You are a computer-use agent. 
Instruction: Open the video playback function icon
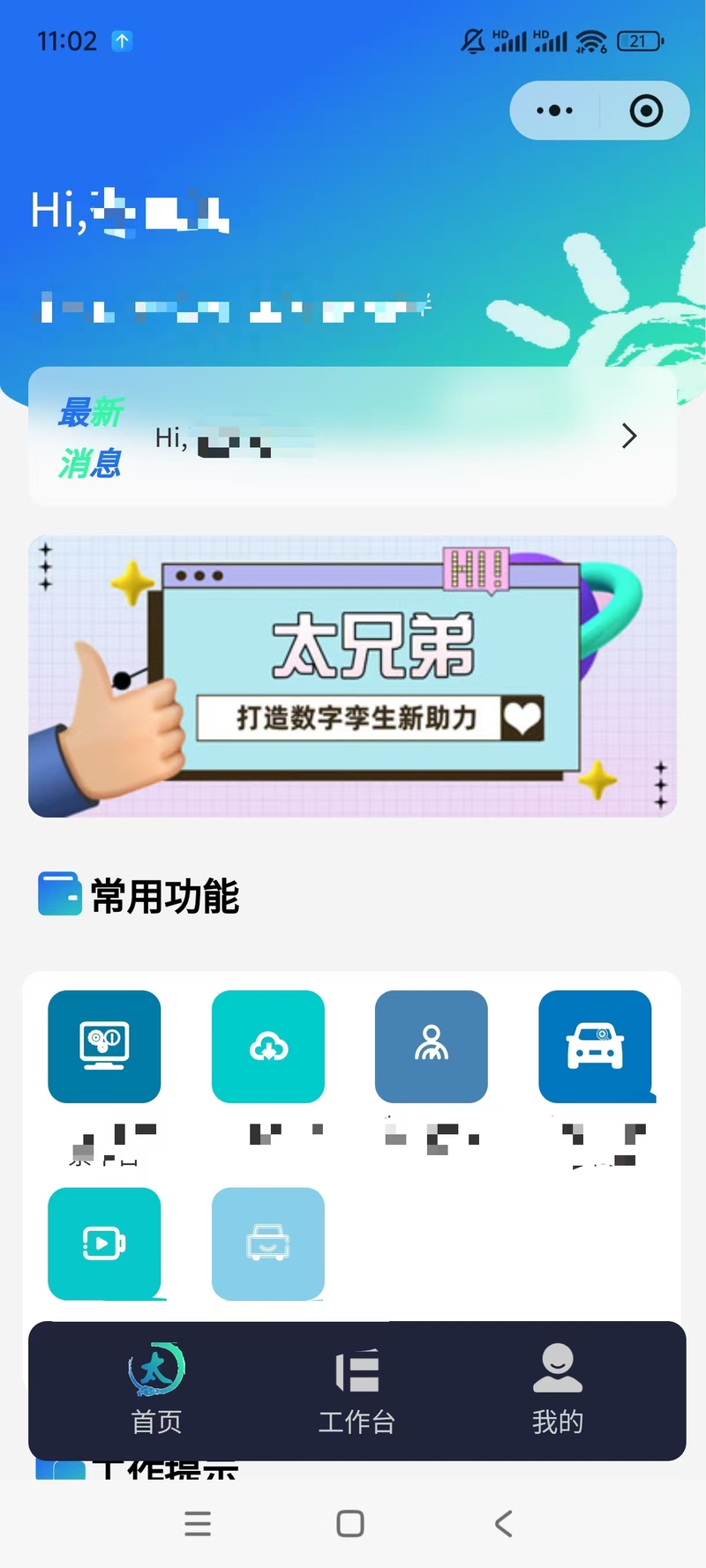pos(104,1243)
